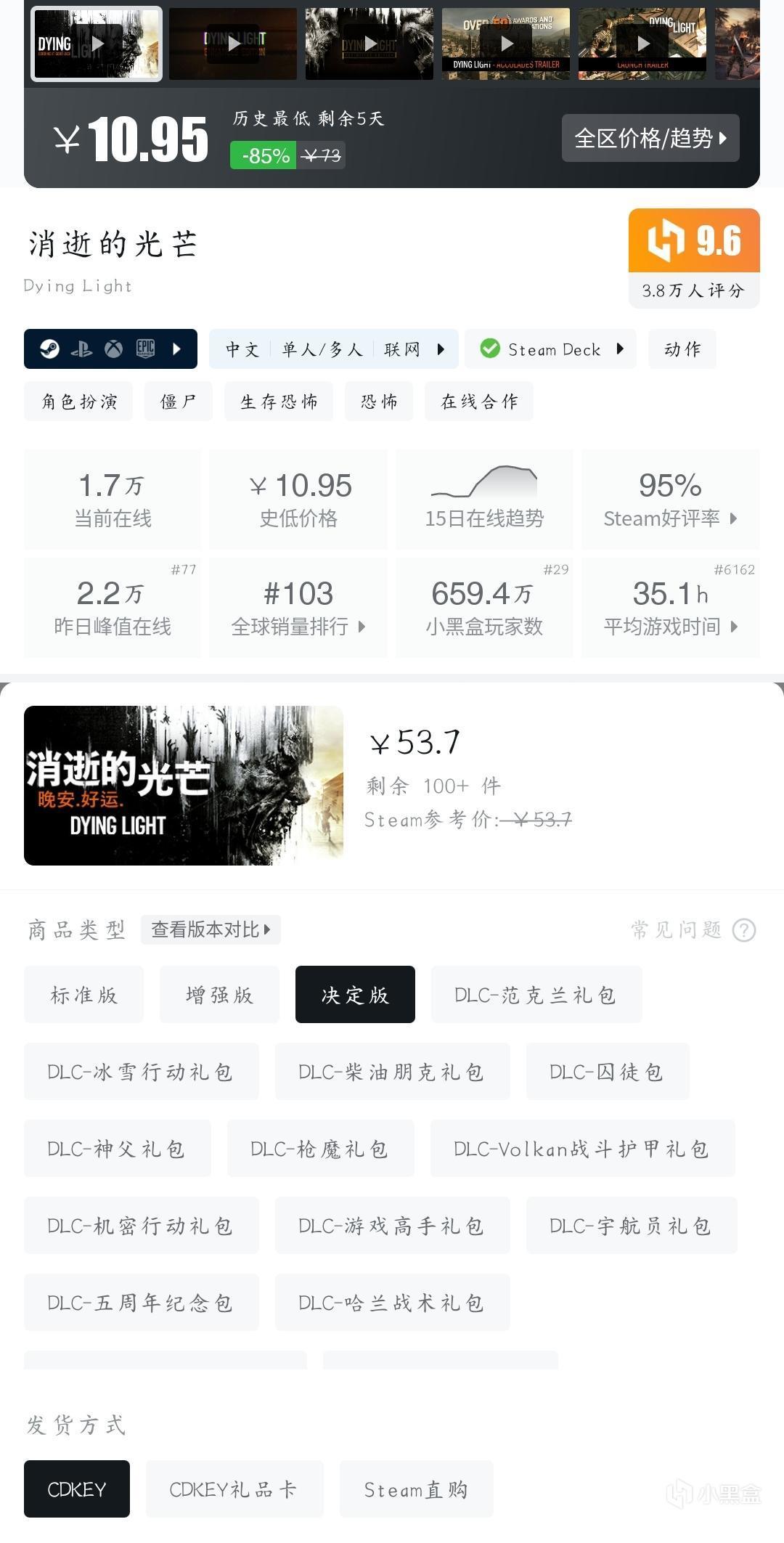784x1543 pixels.
Task: Select the 生存恐怖 tag
Action: coord(279,402)
